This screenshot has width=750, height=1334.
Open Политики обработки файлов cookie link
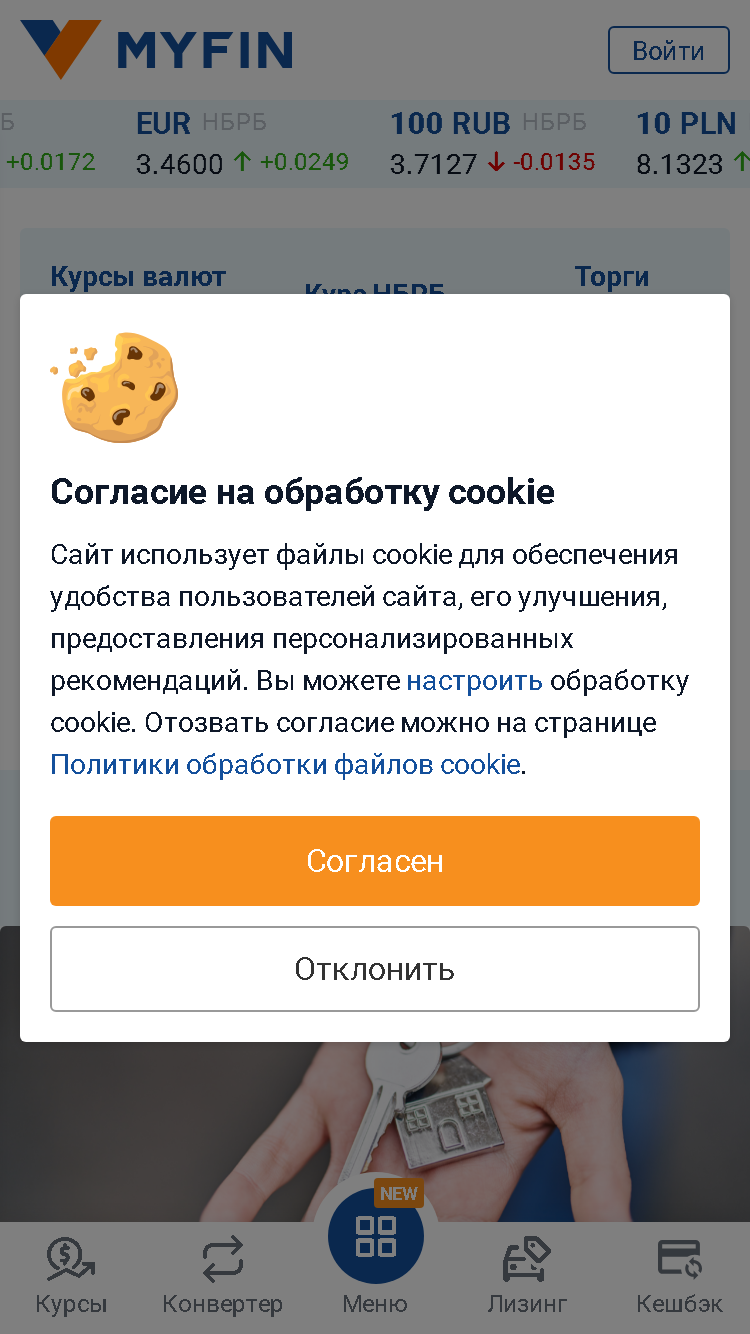pos(285,765)
